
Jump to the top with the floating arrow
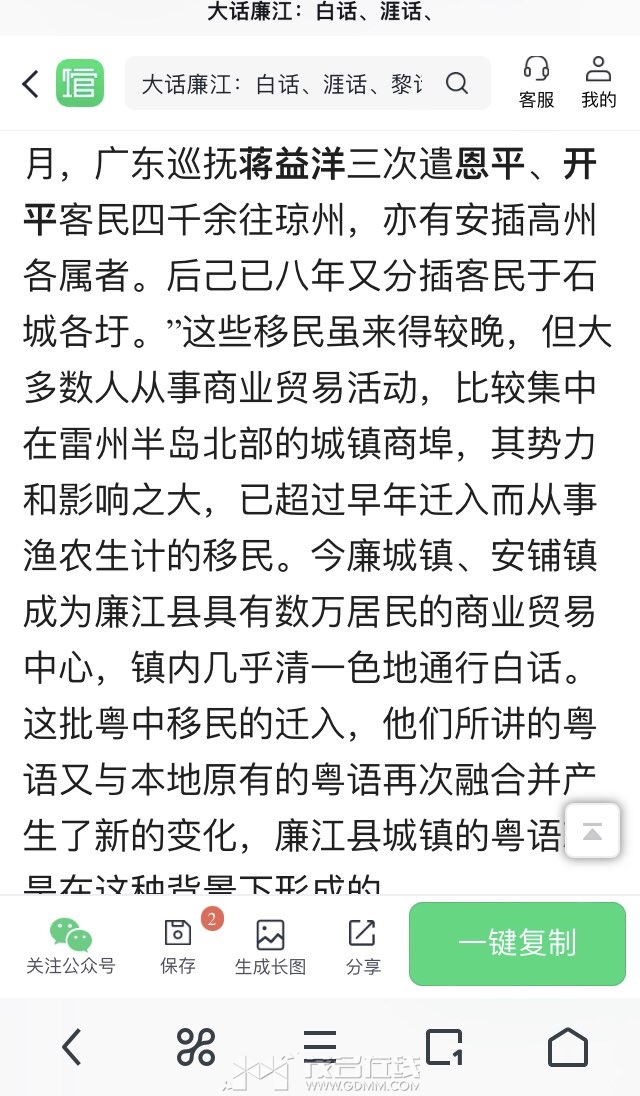click(x=592, y=830)
